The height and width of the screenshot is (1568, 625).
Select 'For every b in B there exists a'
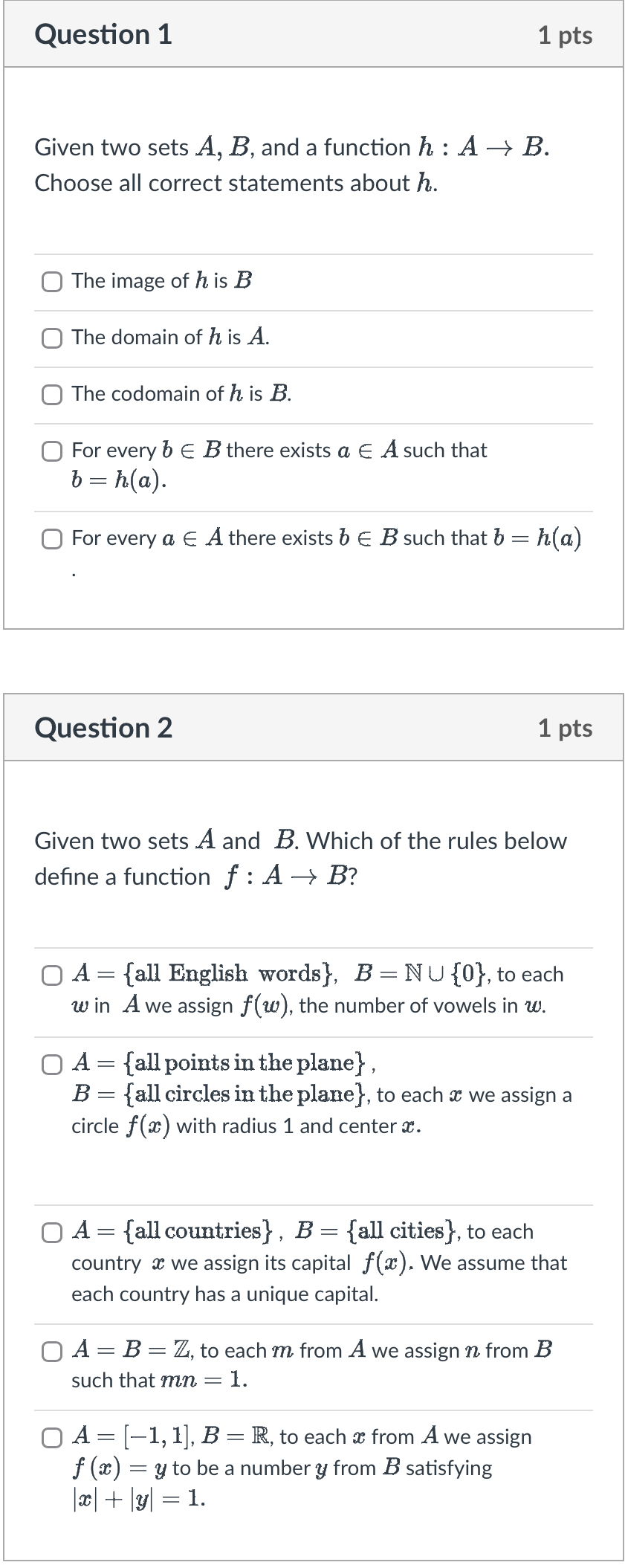pos(52,450)
